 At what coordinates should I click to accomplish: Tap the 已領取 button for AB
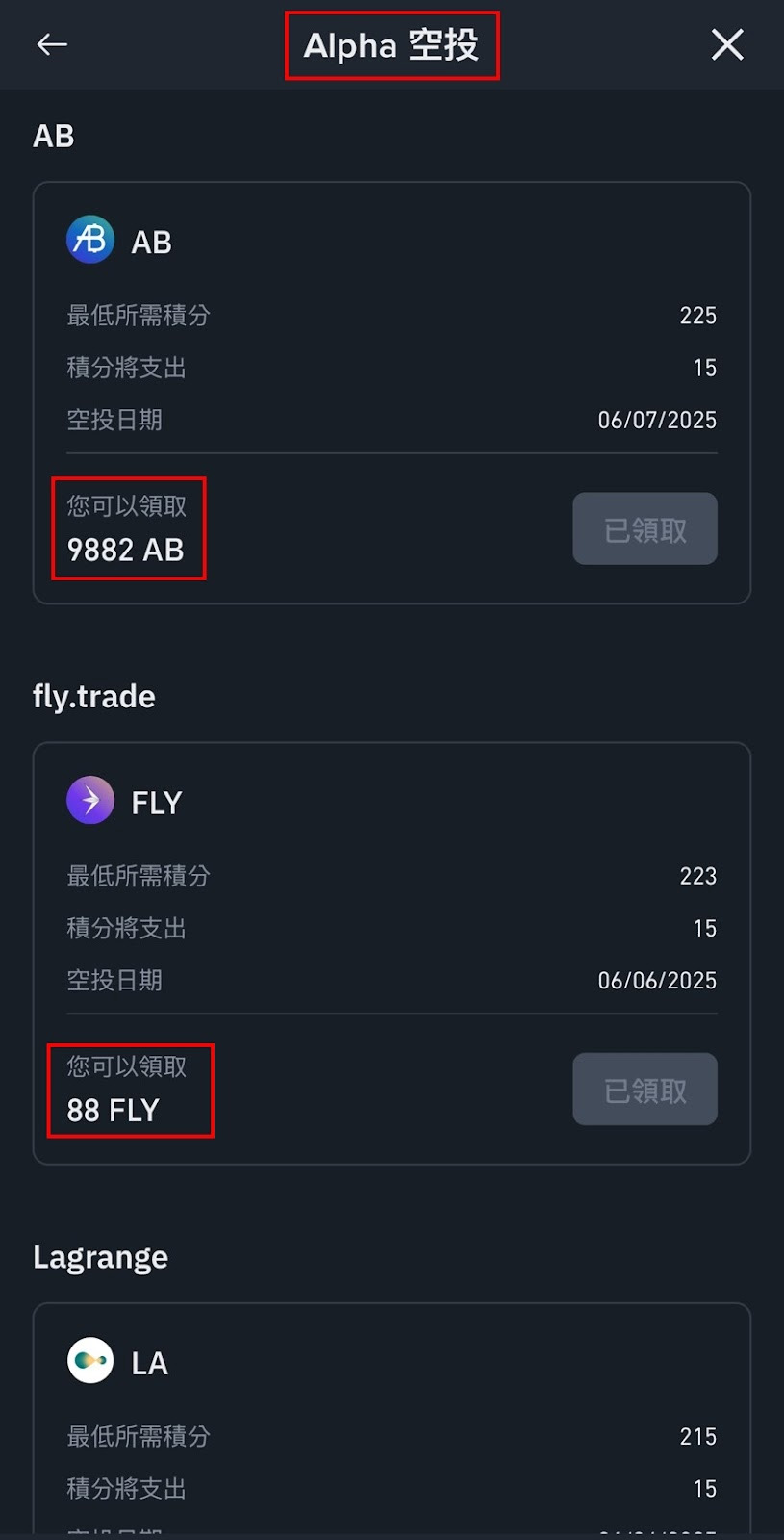645,529
